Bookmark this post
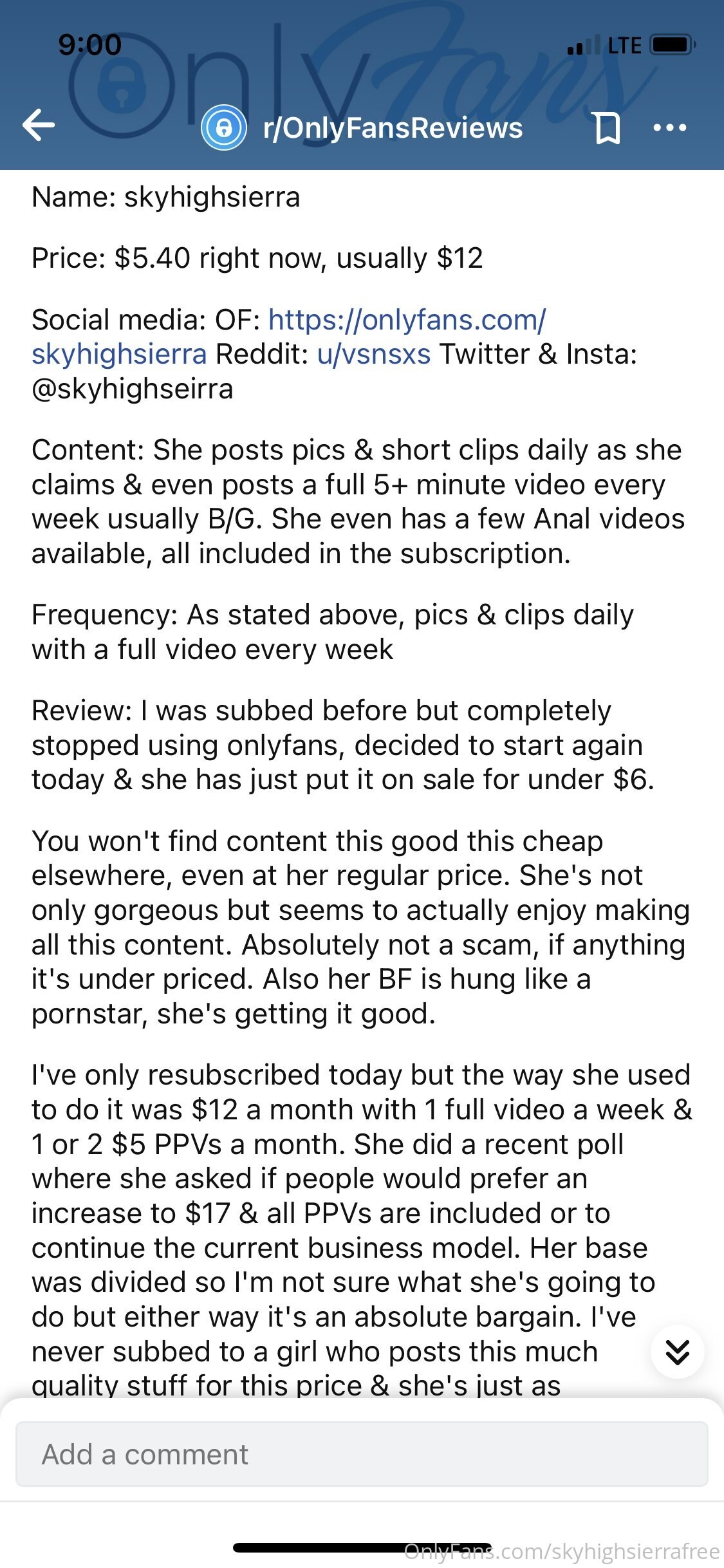 606,127
